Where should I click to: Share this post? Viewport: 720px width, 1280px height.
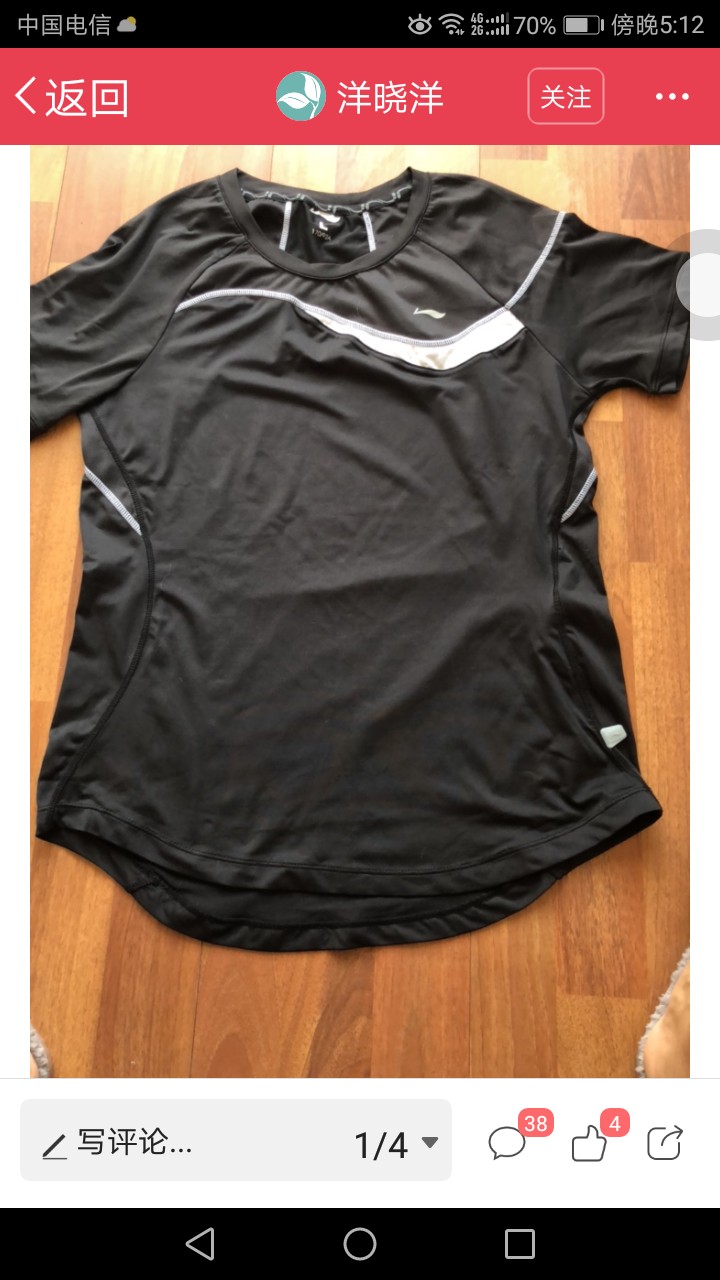(664, 1142)
